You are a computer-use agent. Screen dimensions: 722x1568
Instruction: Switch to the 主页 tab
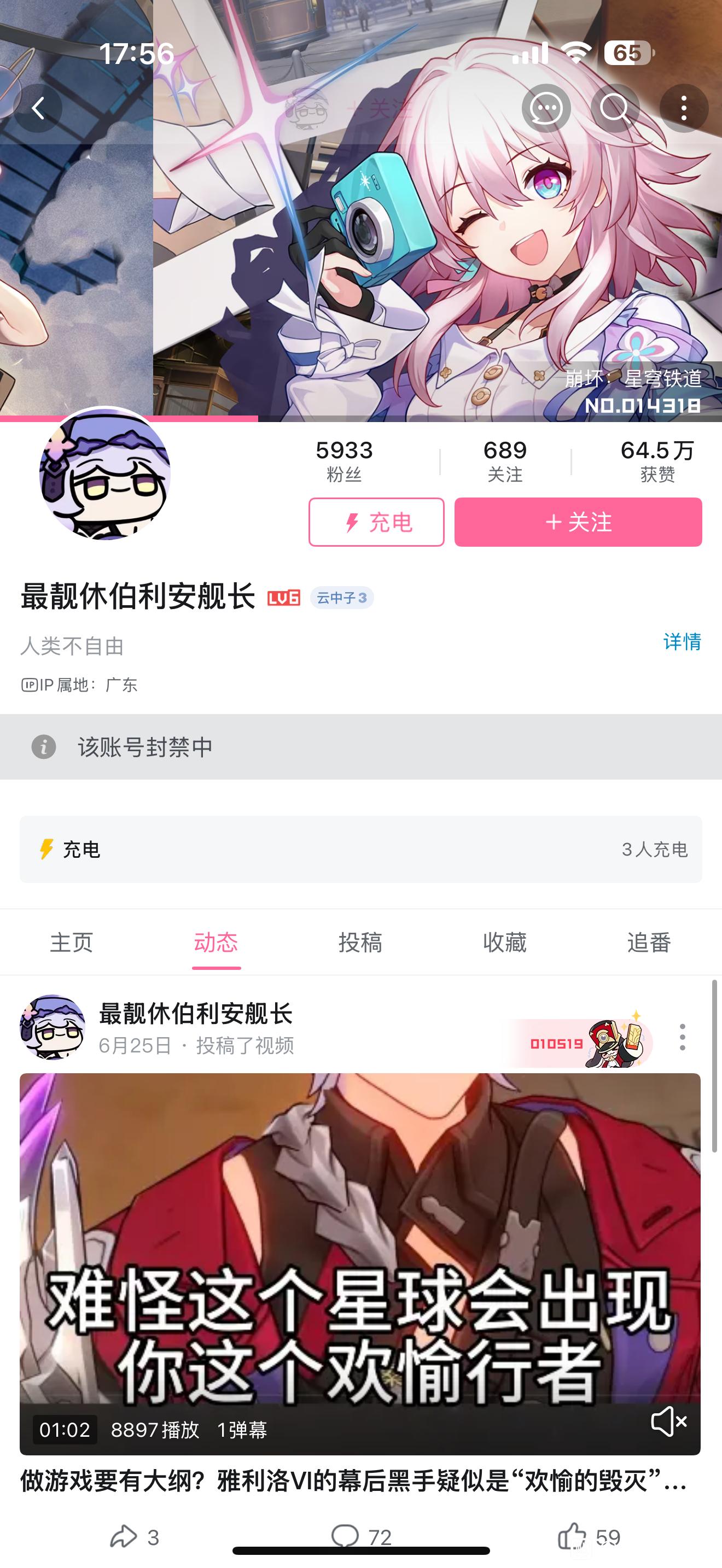pyautogui.click(x=72, y=942)
